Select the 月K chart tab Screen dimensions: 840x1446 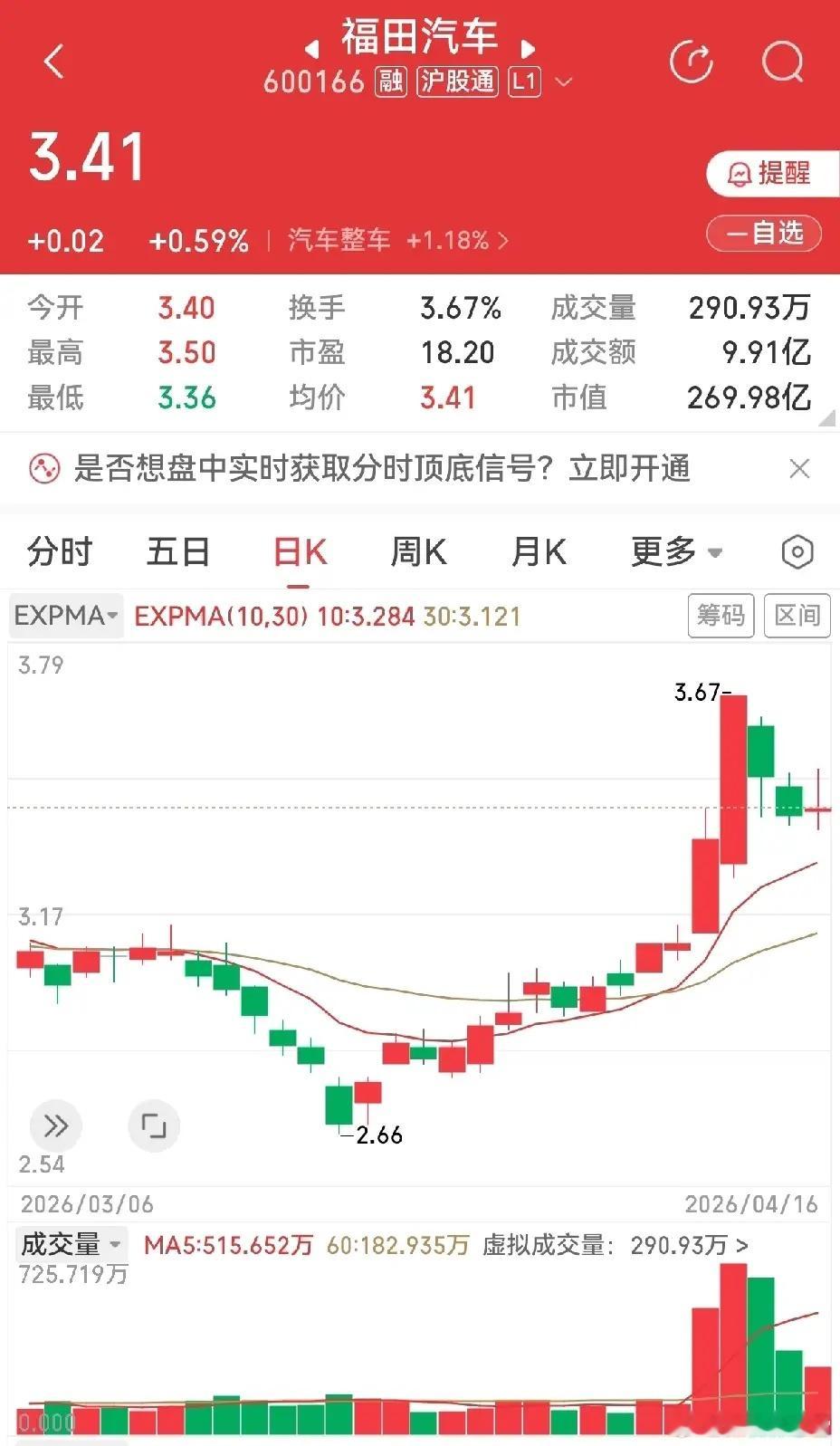[539, 551]
